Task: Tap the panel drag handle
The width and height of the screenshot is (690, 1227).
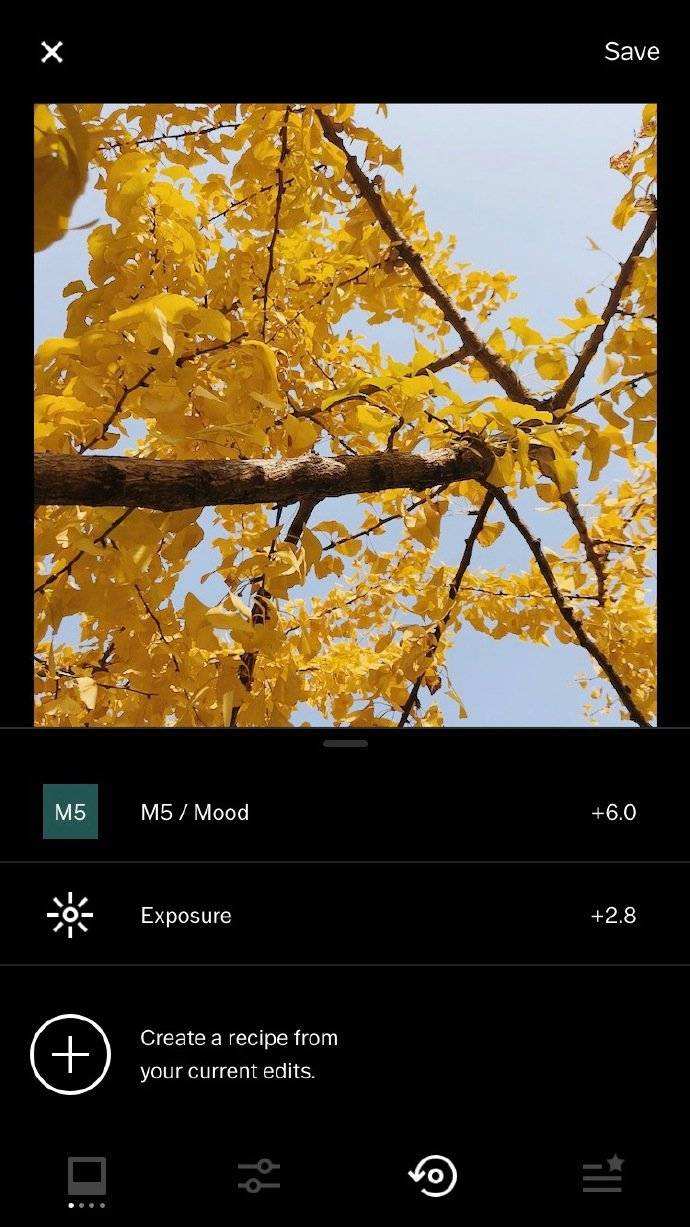Action: coord(345,743)
